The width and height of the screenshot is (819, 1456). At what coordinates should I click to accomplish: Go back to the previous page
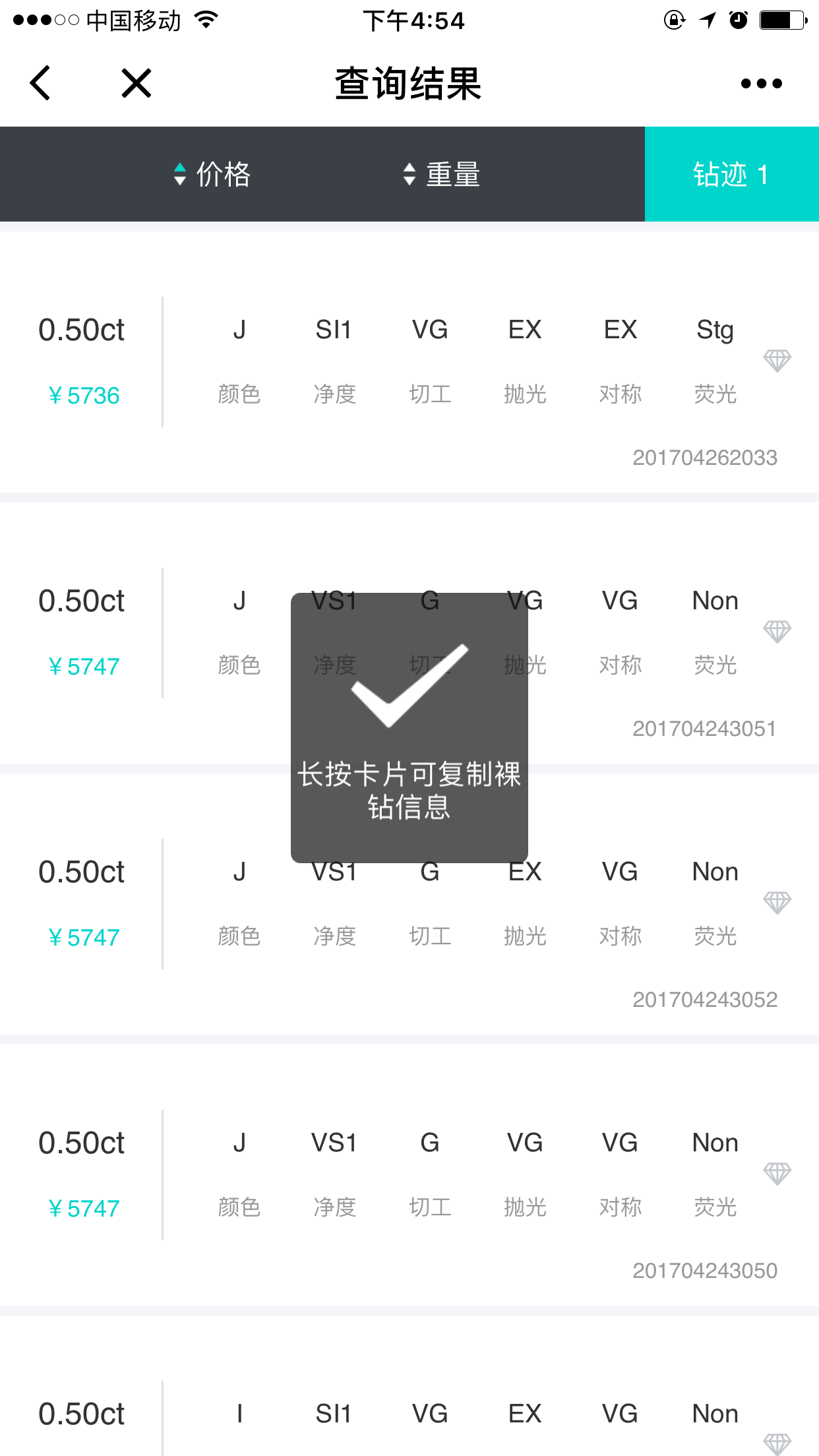40,83
